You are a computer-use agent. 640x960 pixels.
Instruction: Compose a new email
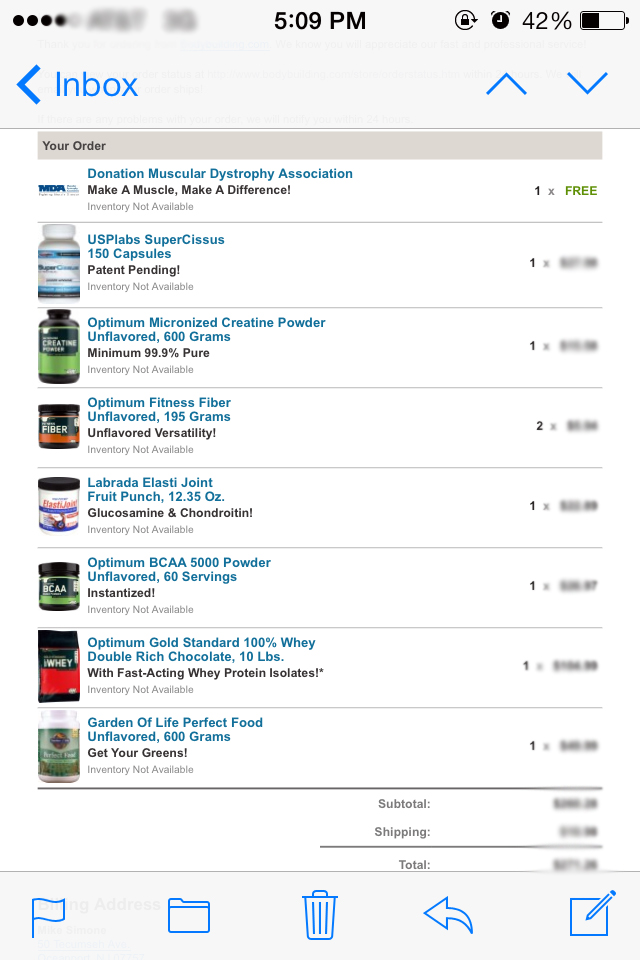click(x=590, y=915)
